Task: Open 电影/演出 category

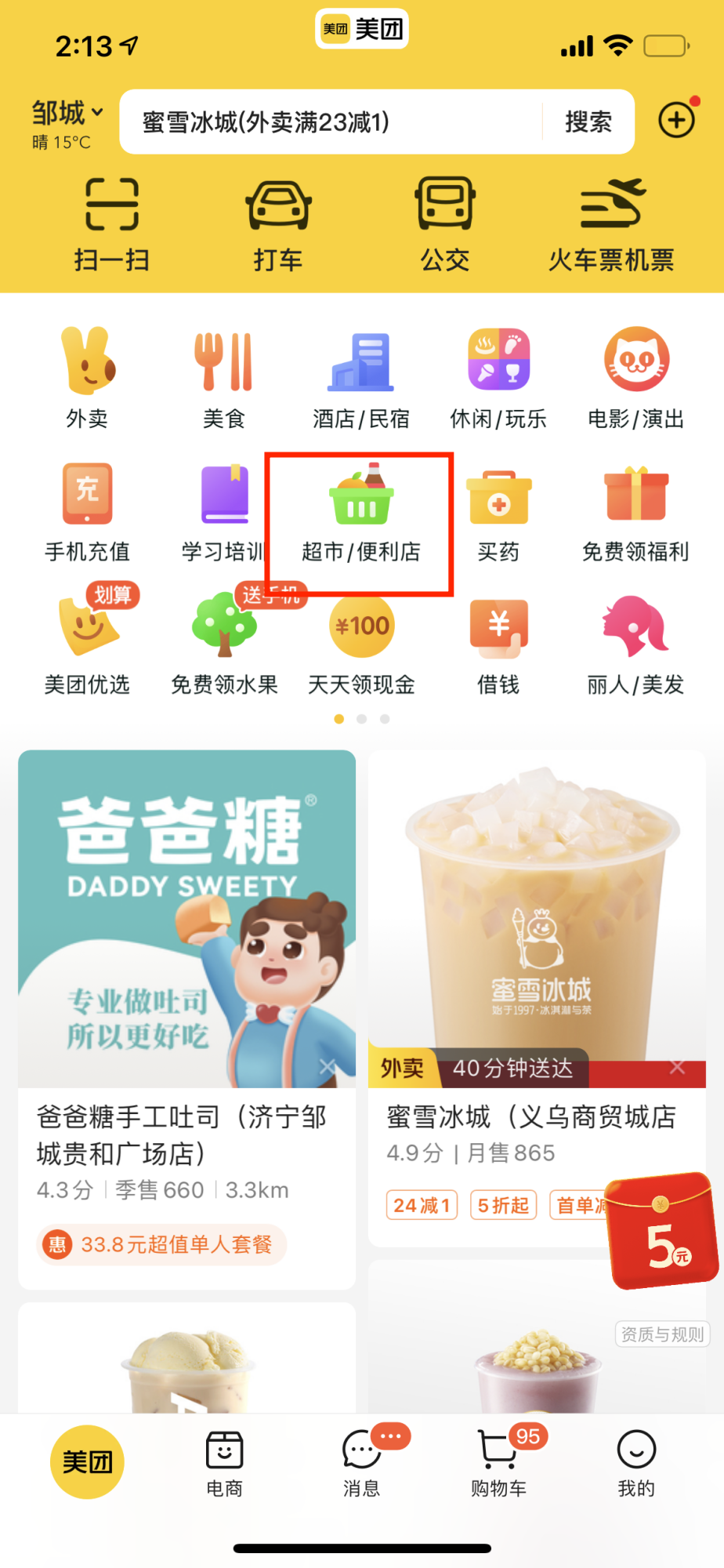Action: pos(635,378)
